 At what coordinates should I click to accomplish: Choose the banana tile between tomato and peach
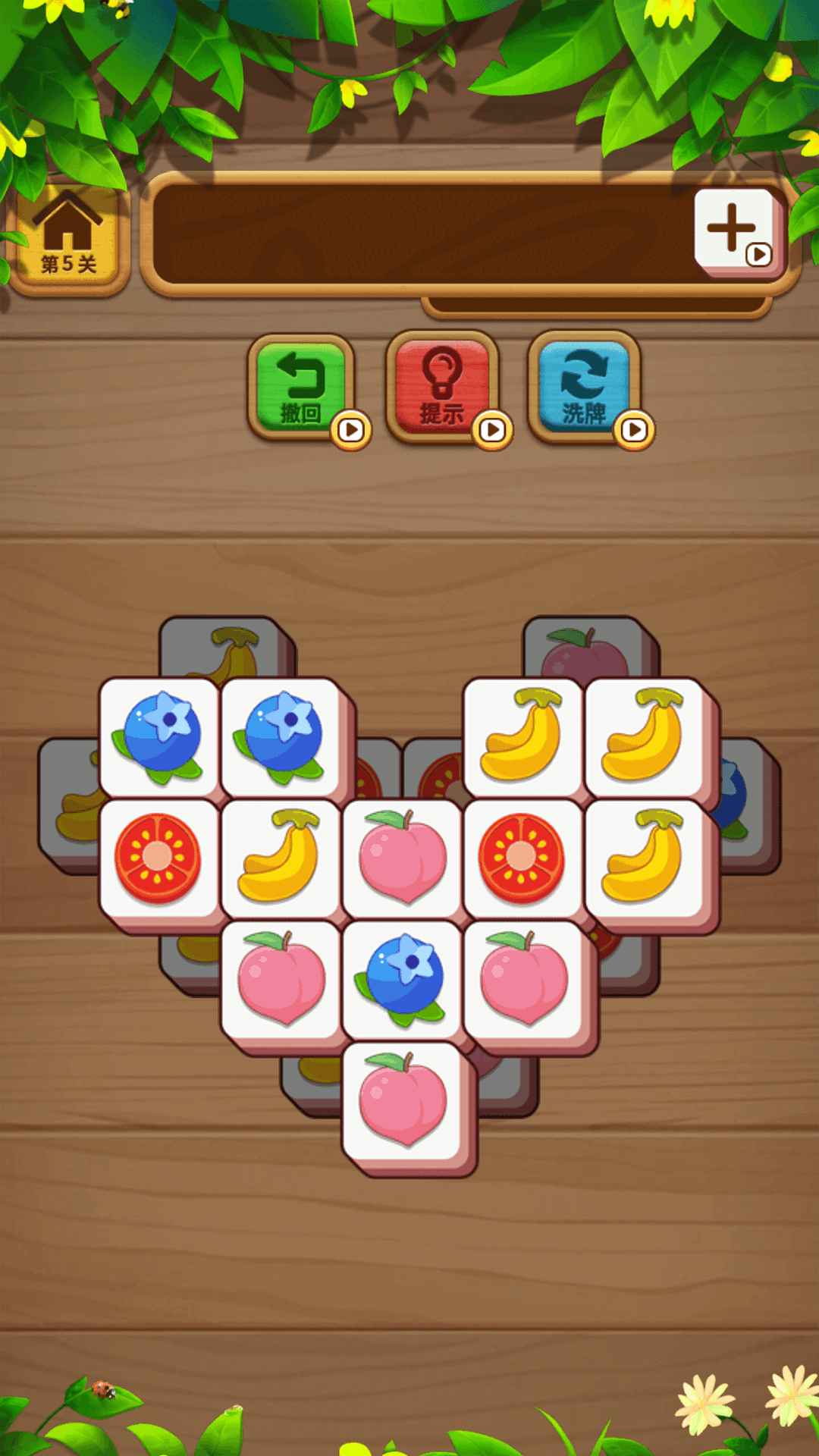[x=281, y=857]
